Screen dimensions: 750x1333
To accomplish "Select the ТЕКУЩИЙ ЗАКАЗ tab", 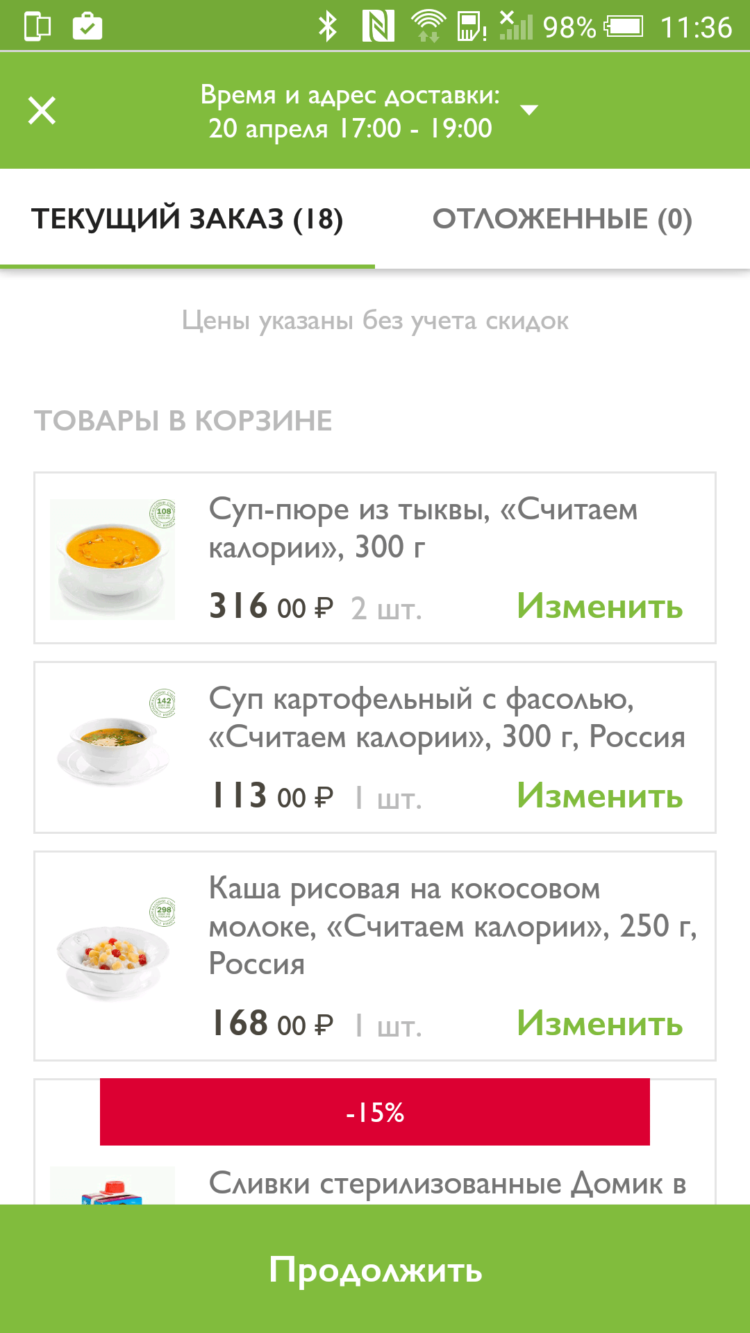I will coord(188,219).
